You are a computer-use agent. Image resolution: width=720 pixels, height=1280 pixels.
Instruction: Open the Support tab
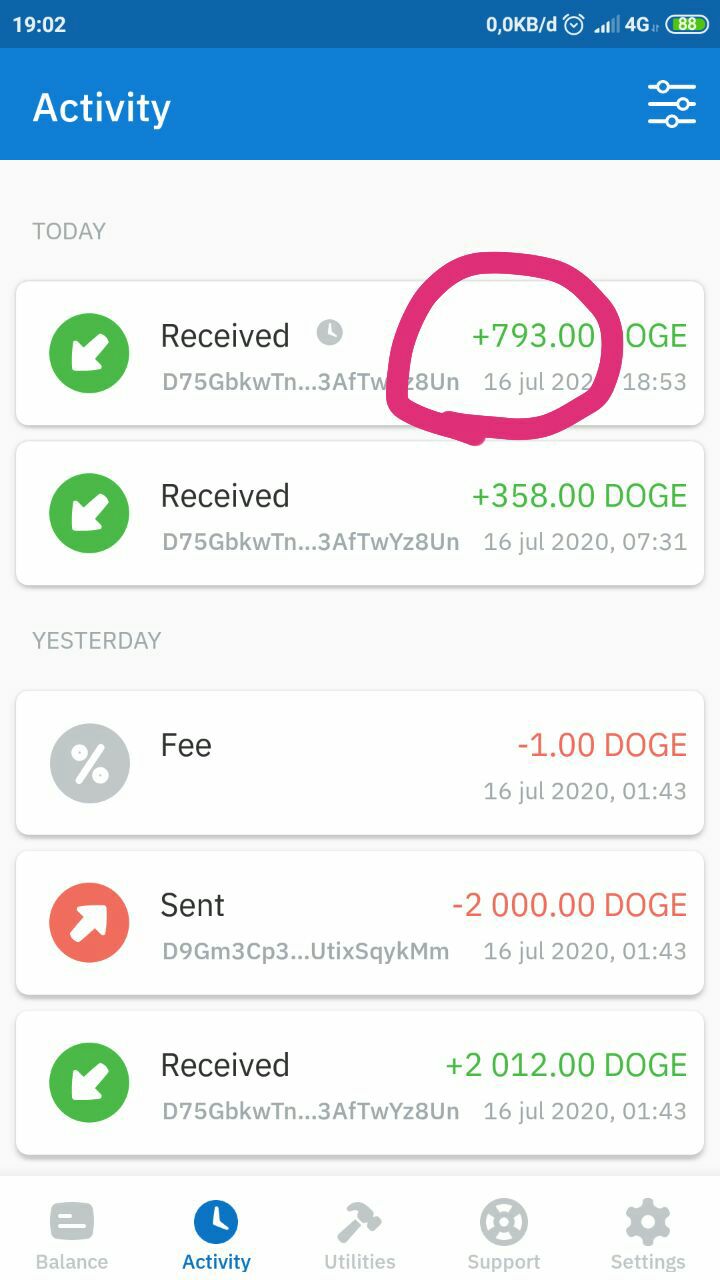tap(504, 1234)
